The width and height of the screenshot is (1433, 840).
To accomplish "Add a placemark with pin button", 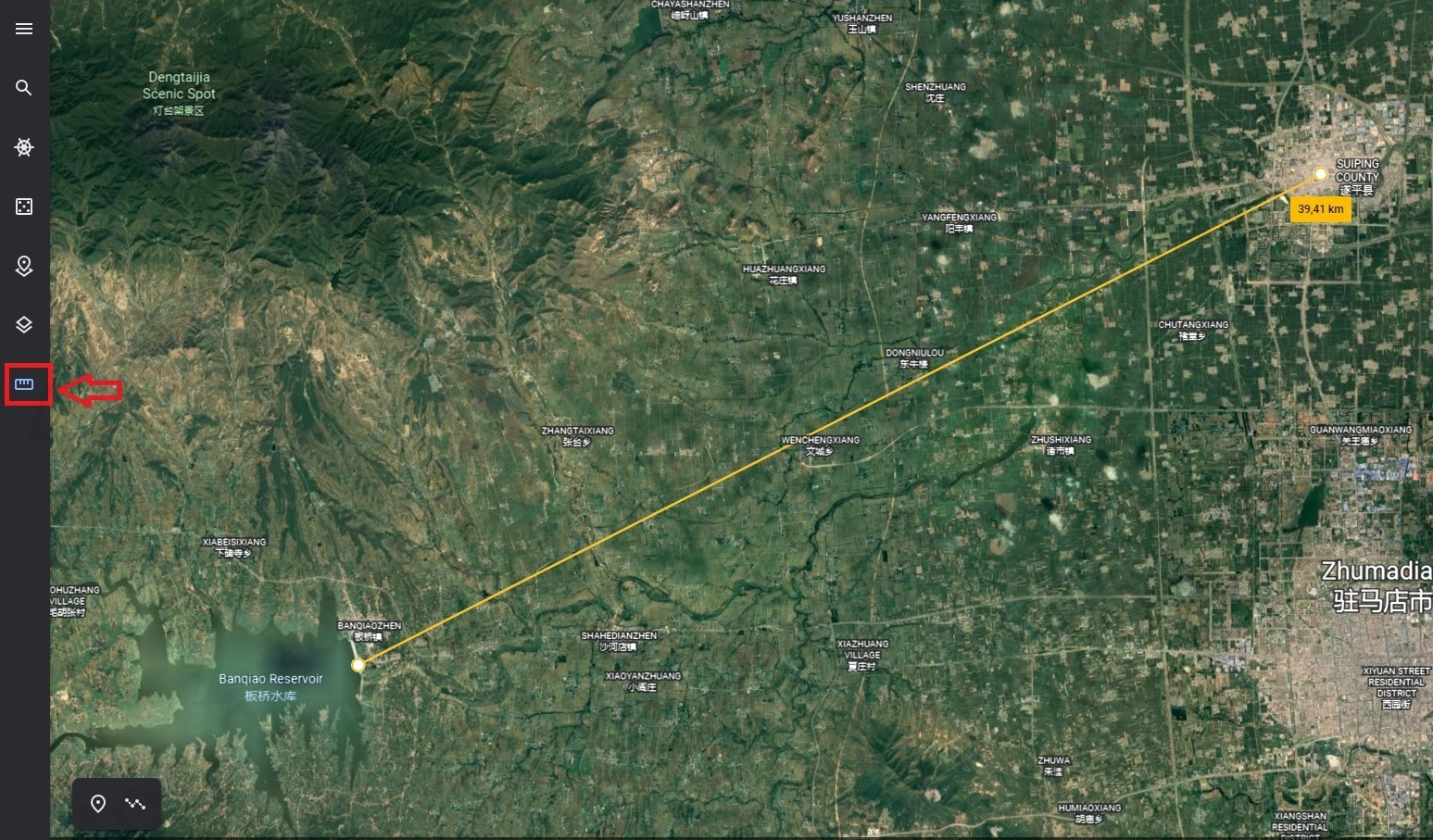I will click(x=98, y=803).
